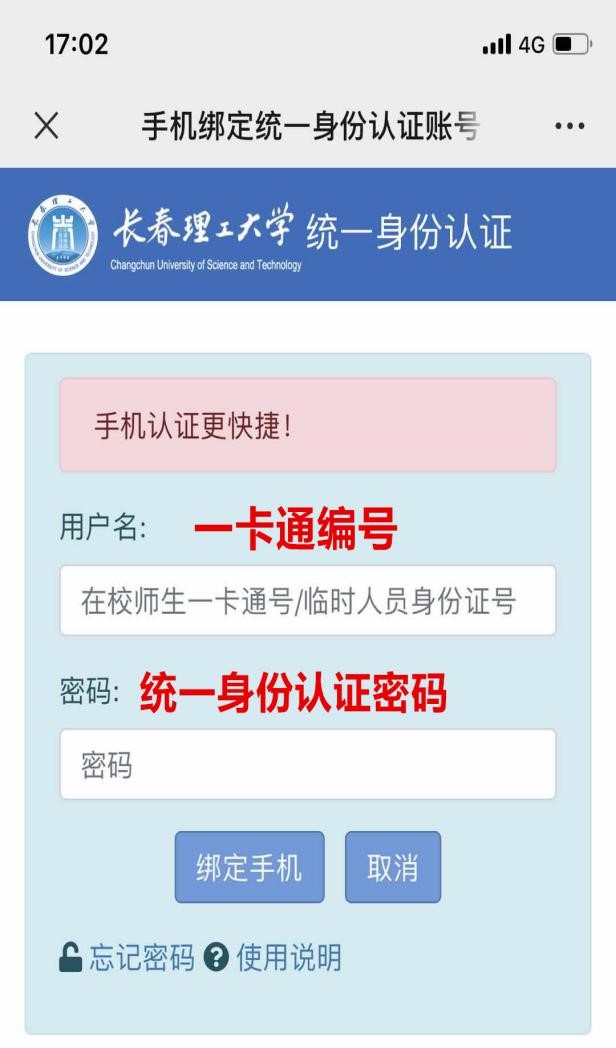The width and height of the screenshot is (616, 1048).
Task: Focus the 用户名 input field
Action: click(307, 601)
